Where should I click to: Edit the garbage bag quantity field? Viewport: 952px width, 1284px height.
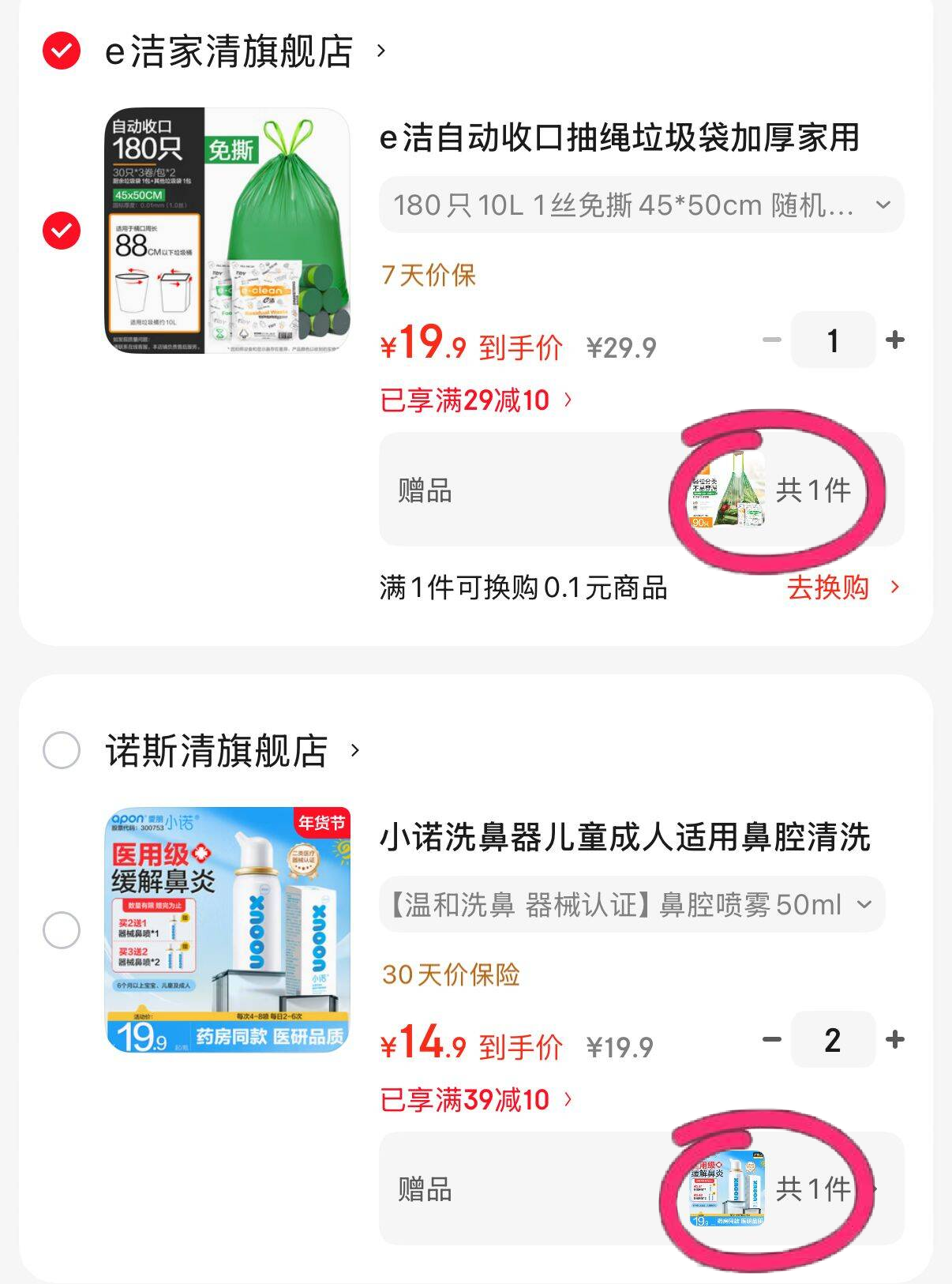(x=833, y=340)
